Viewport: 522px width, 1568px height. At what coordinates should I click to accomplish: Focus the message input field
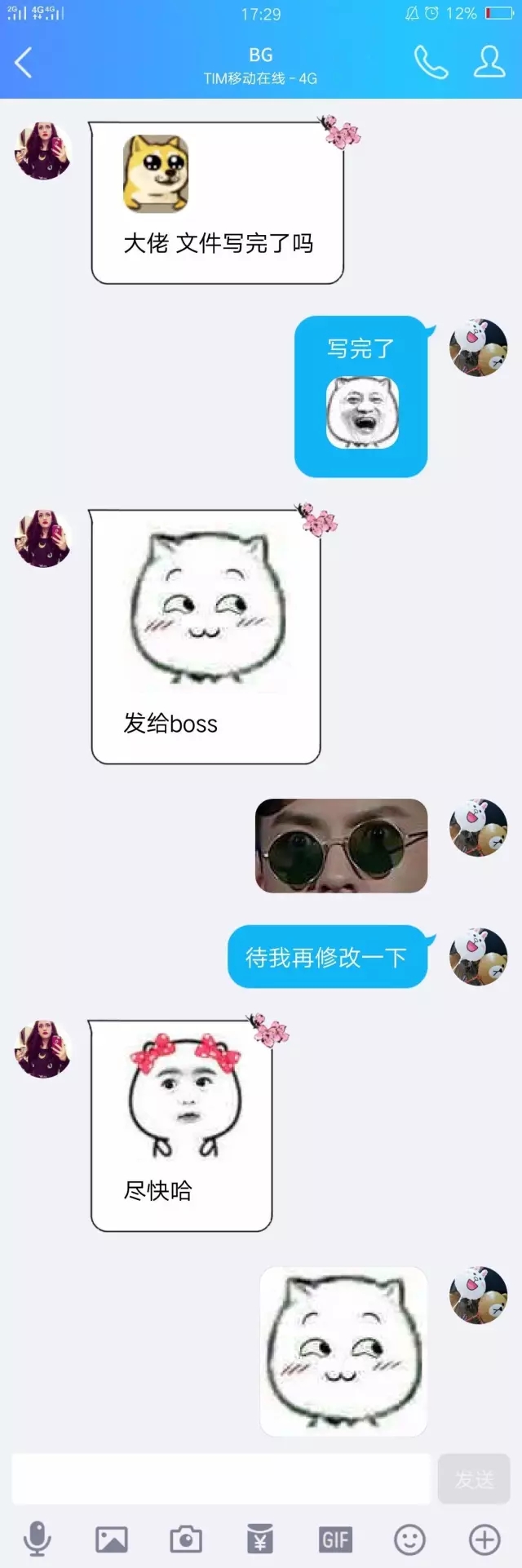220,1479
